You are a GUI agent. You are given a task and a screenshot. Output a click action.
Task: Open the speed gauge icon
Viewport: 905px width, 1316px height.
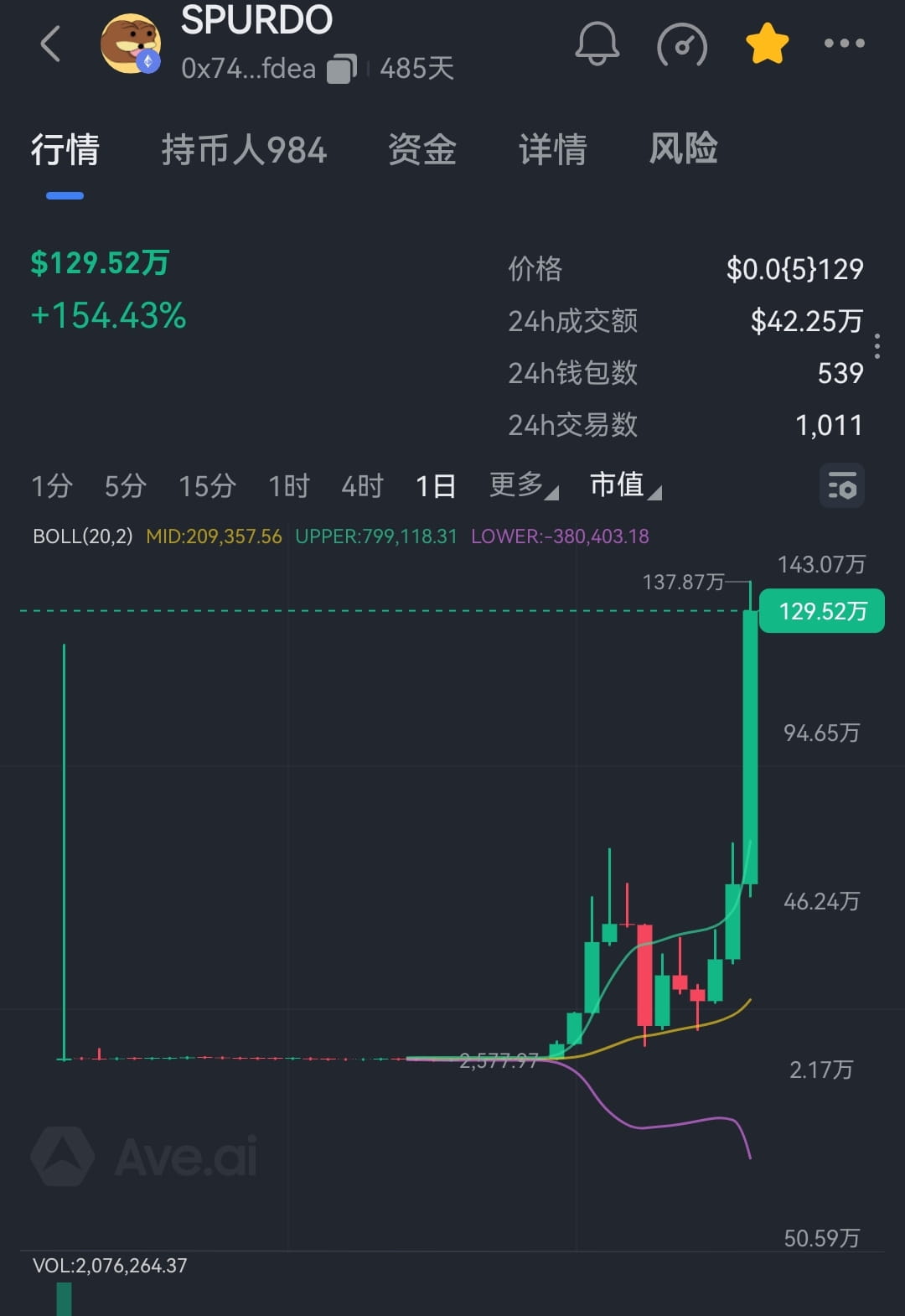point(682,44)
